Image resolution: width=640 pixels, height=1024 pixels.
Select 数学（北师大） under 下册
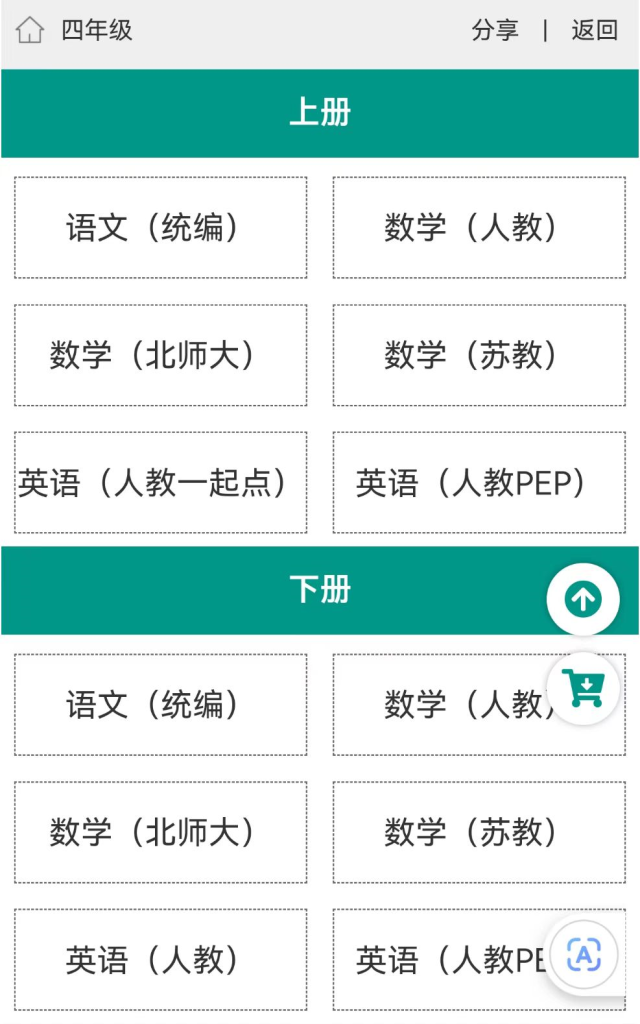[160, 832]
